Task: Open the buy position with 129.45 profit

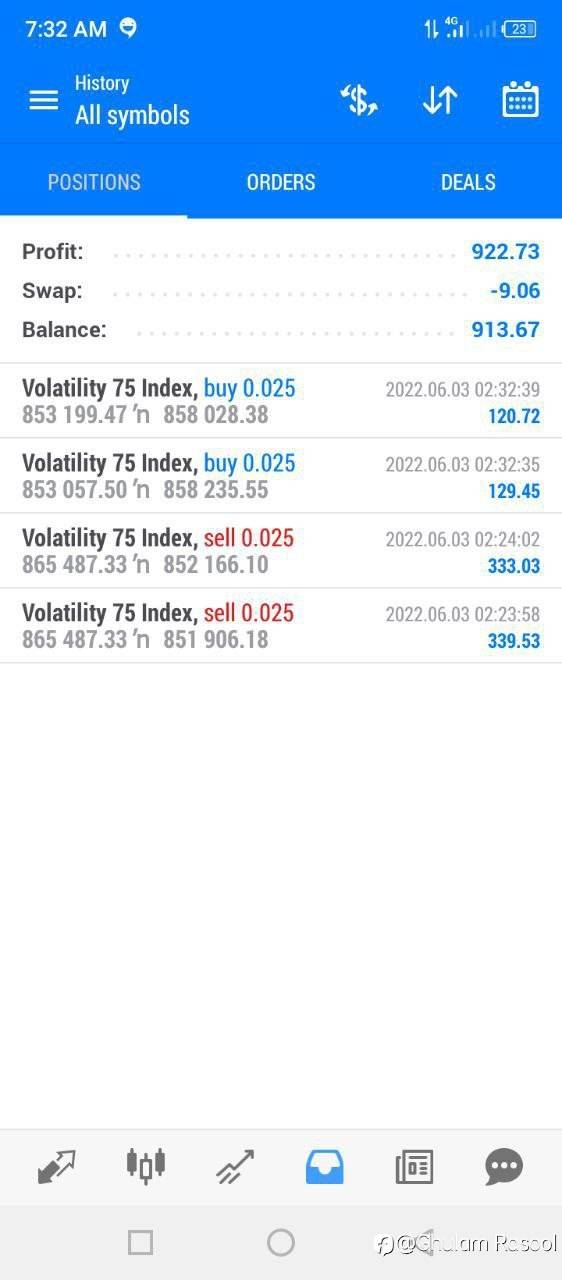Action: click(x=281, y=476)
